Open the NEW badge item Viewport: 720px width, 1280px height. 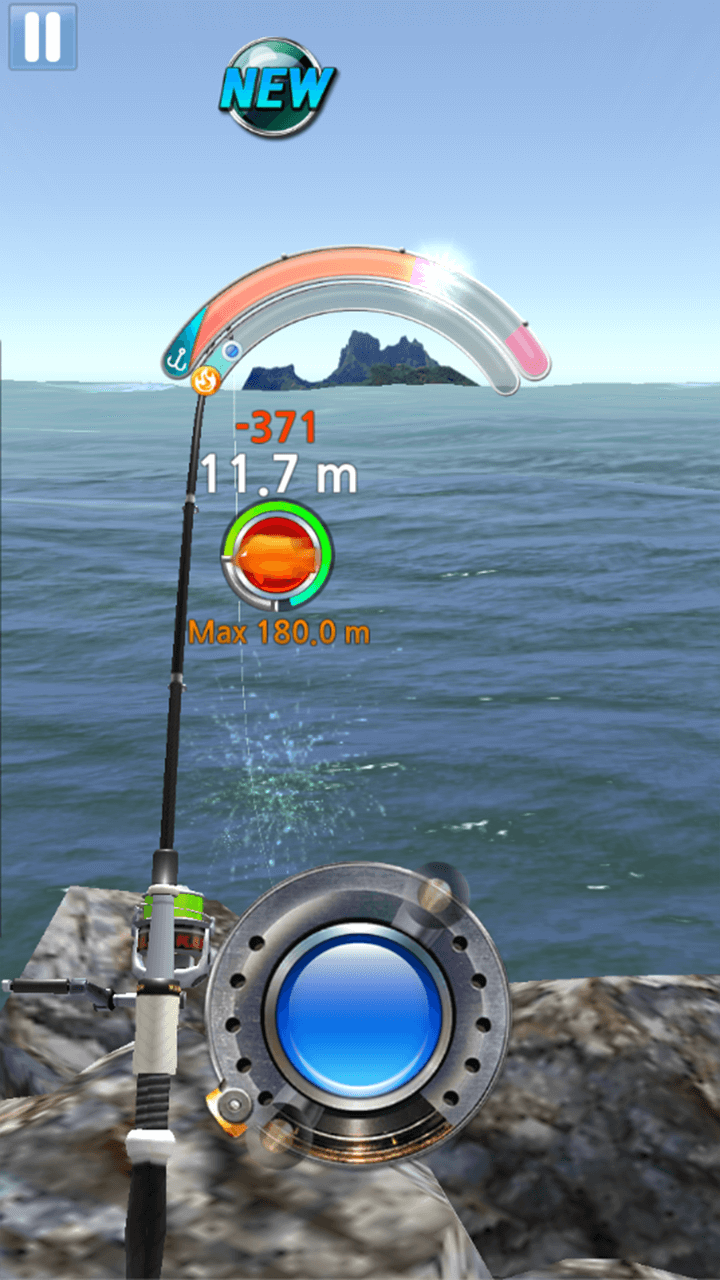pyautogui.click(x=277, y=88)
